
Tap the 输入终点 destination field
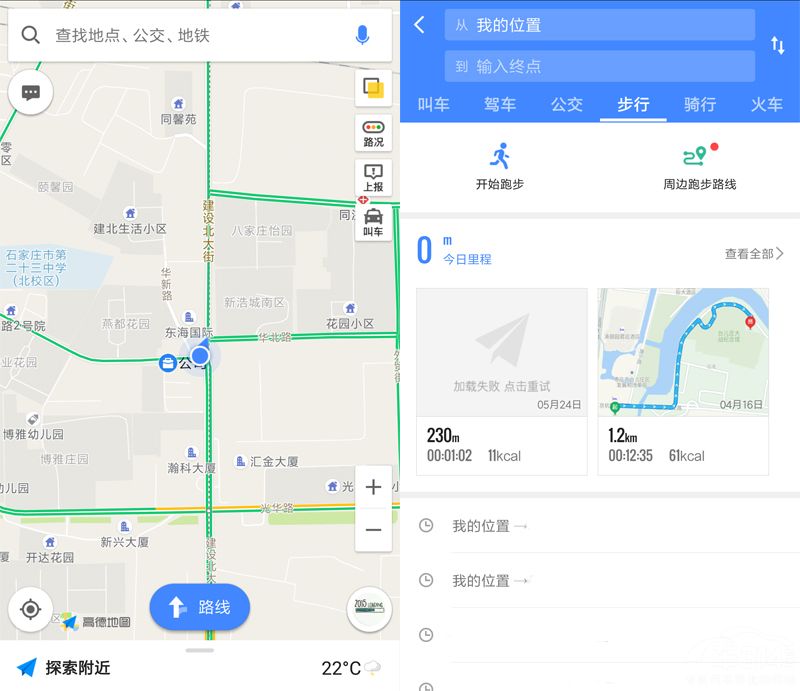pos(600,66)
